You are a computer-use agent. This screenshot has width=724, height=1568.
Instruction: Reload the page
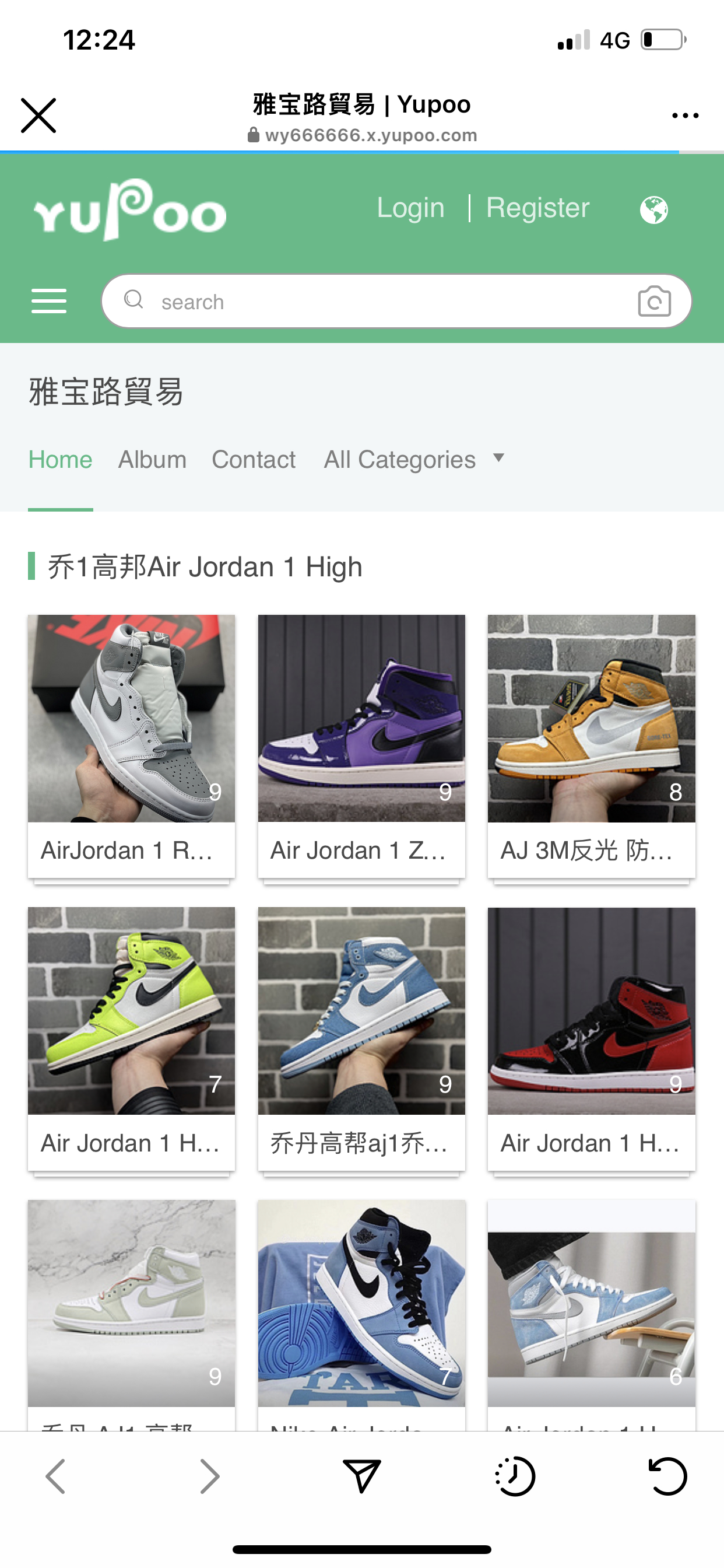click(667, 1475)
